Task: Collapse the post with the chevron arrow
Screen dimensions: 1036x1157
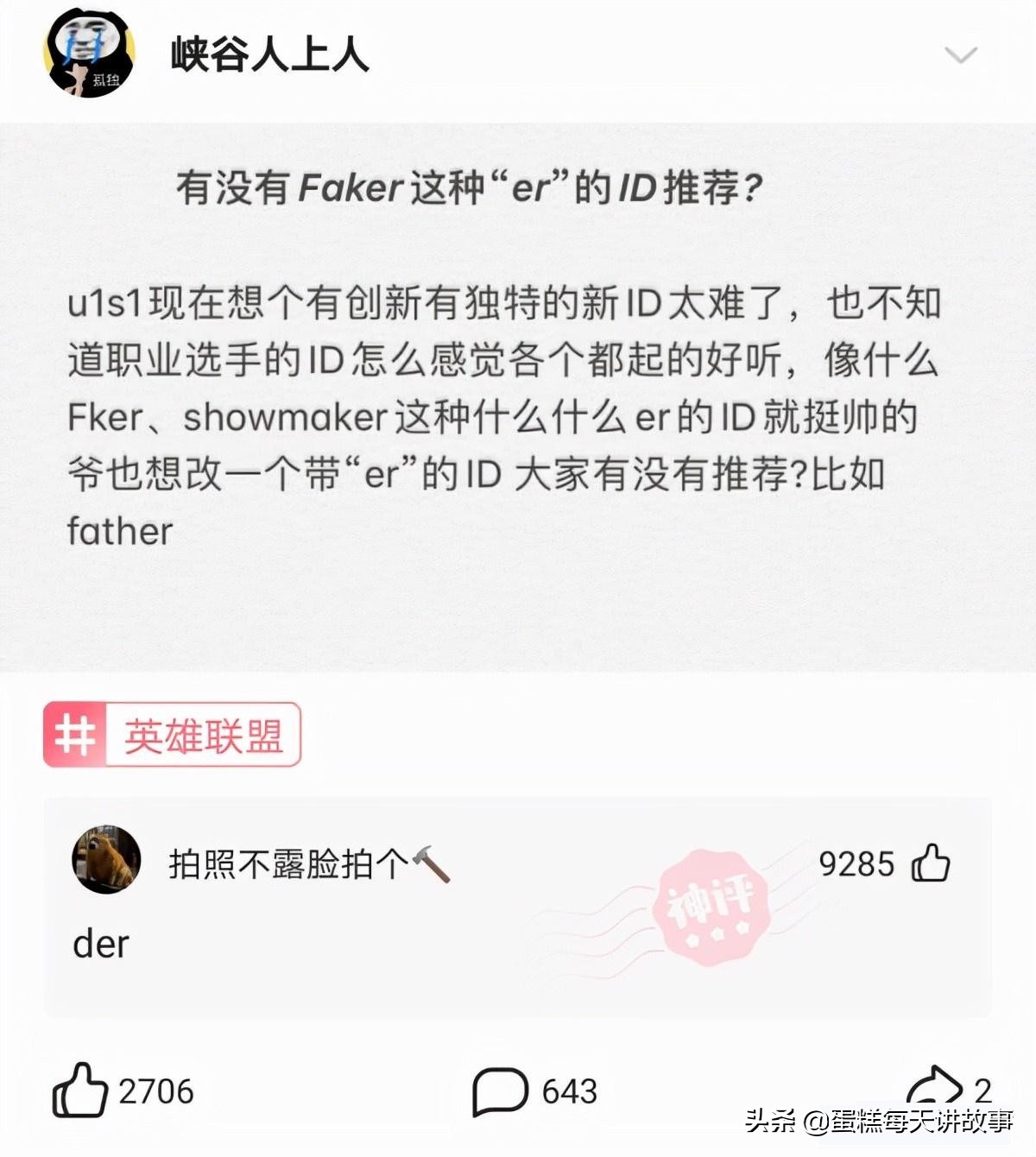Action: pos(958,56)
